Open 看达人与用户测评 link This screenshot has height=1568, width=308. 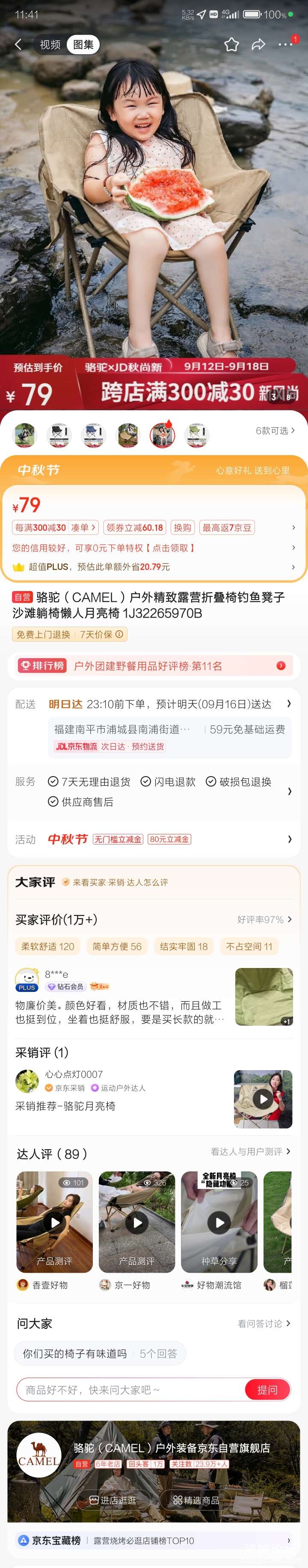click(x=250, y=1152)
